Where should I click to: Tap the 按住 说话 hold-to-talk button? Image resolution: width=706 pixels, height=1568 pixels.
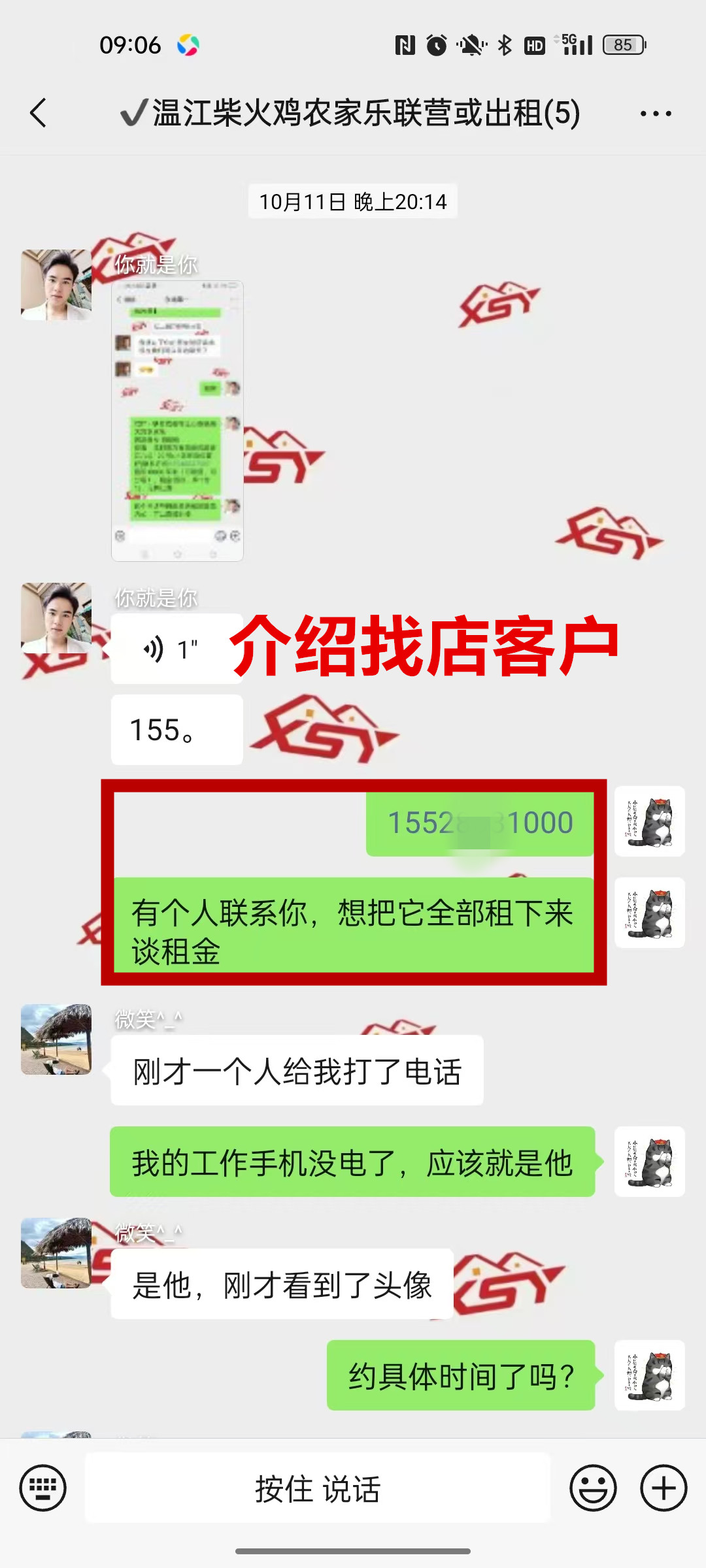tap(318, 1488)
